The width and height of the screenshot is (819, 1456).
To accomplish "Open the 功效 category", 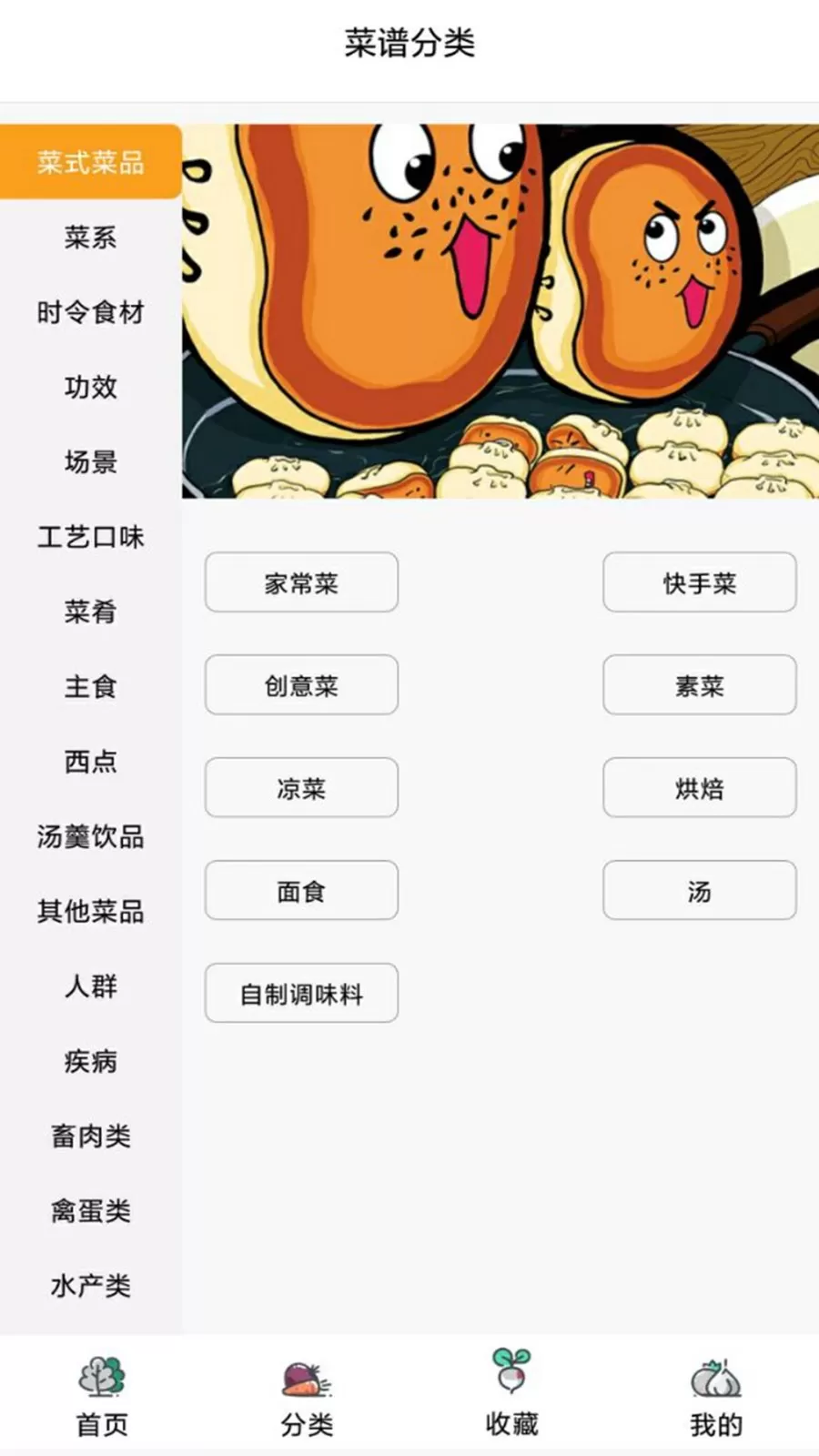I will pyautogui.click(x=90, y=387).
